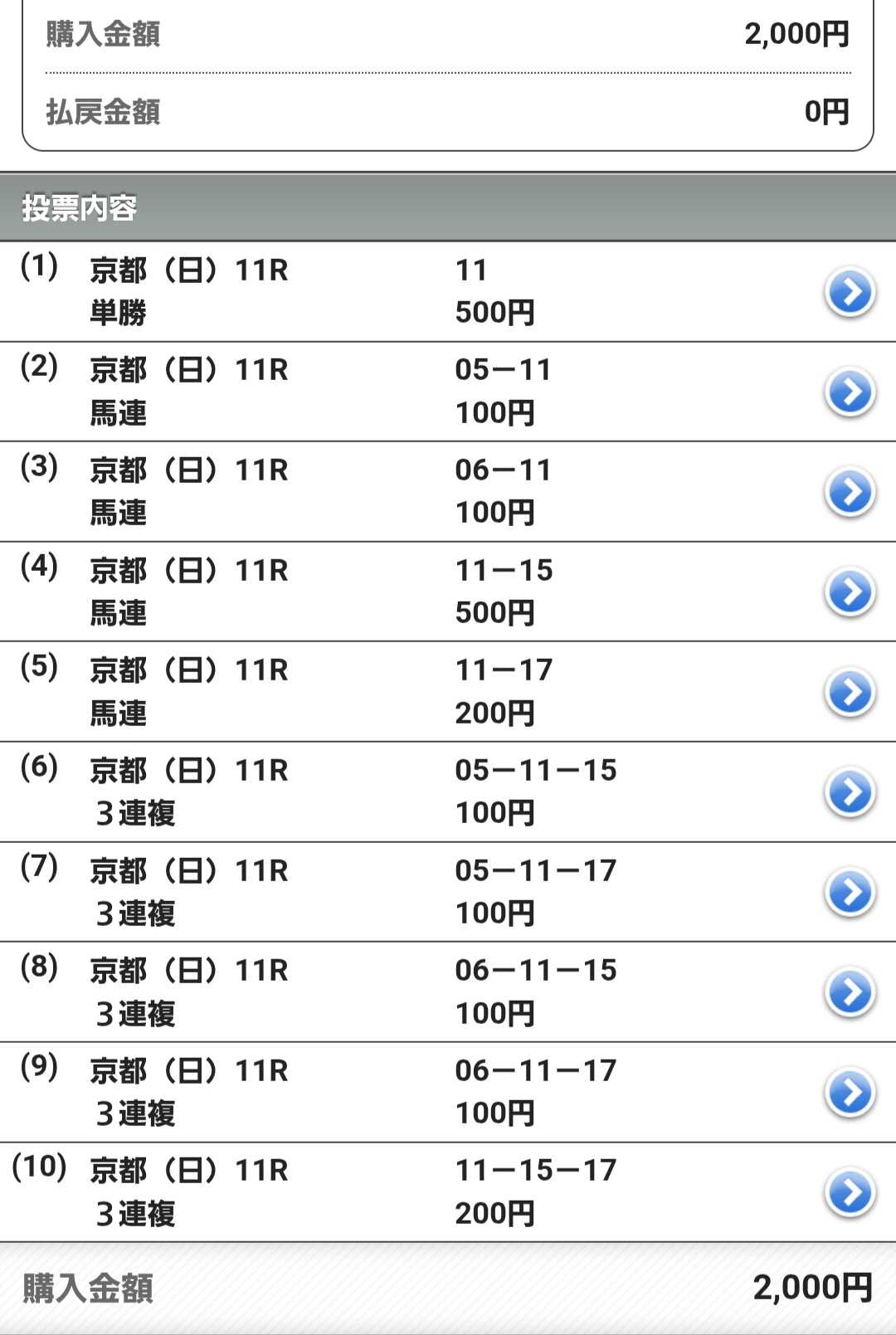
Task: Open bet (3) 馬連 06−11
Action: tap(850, 492)
